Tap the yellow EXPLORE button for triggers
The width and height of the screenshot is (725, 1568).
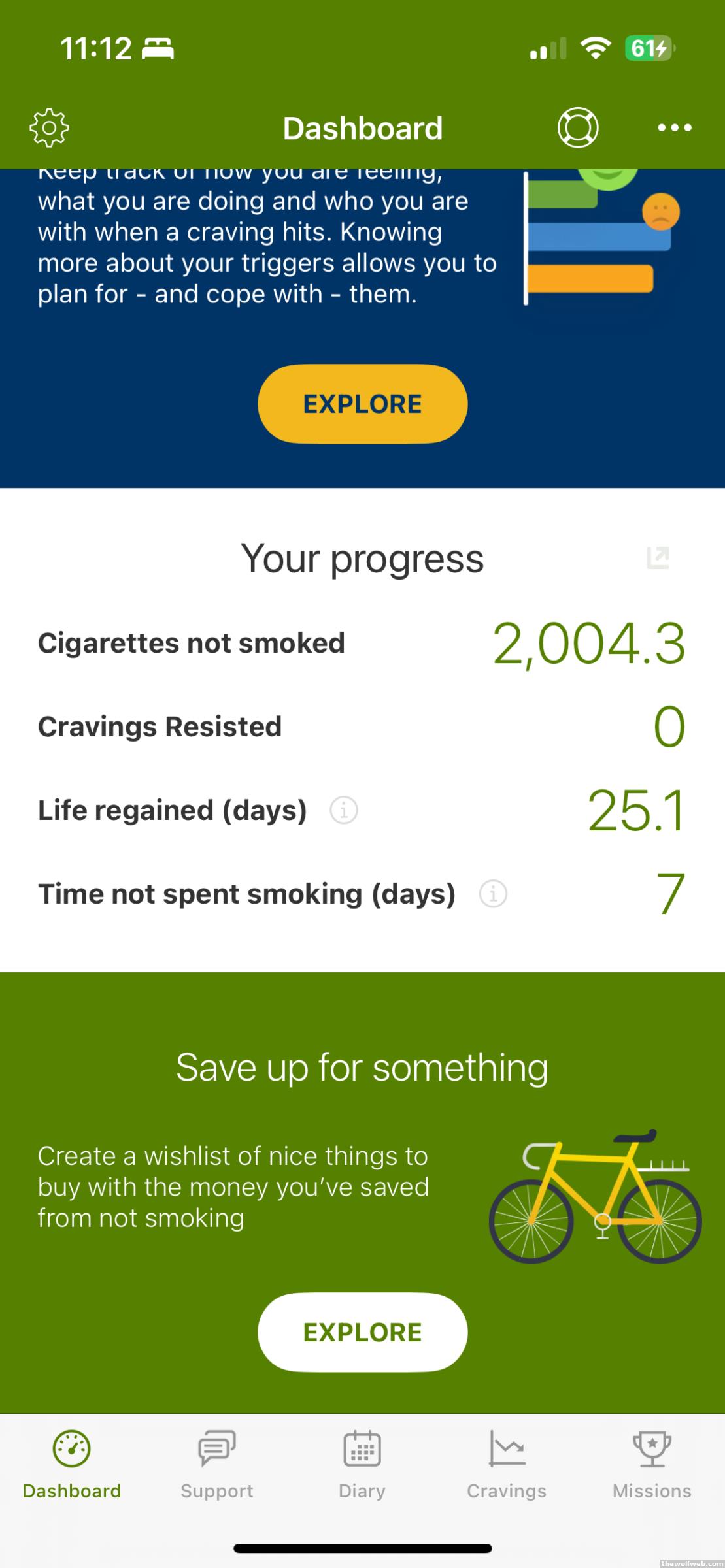[362, 404]
